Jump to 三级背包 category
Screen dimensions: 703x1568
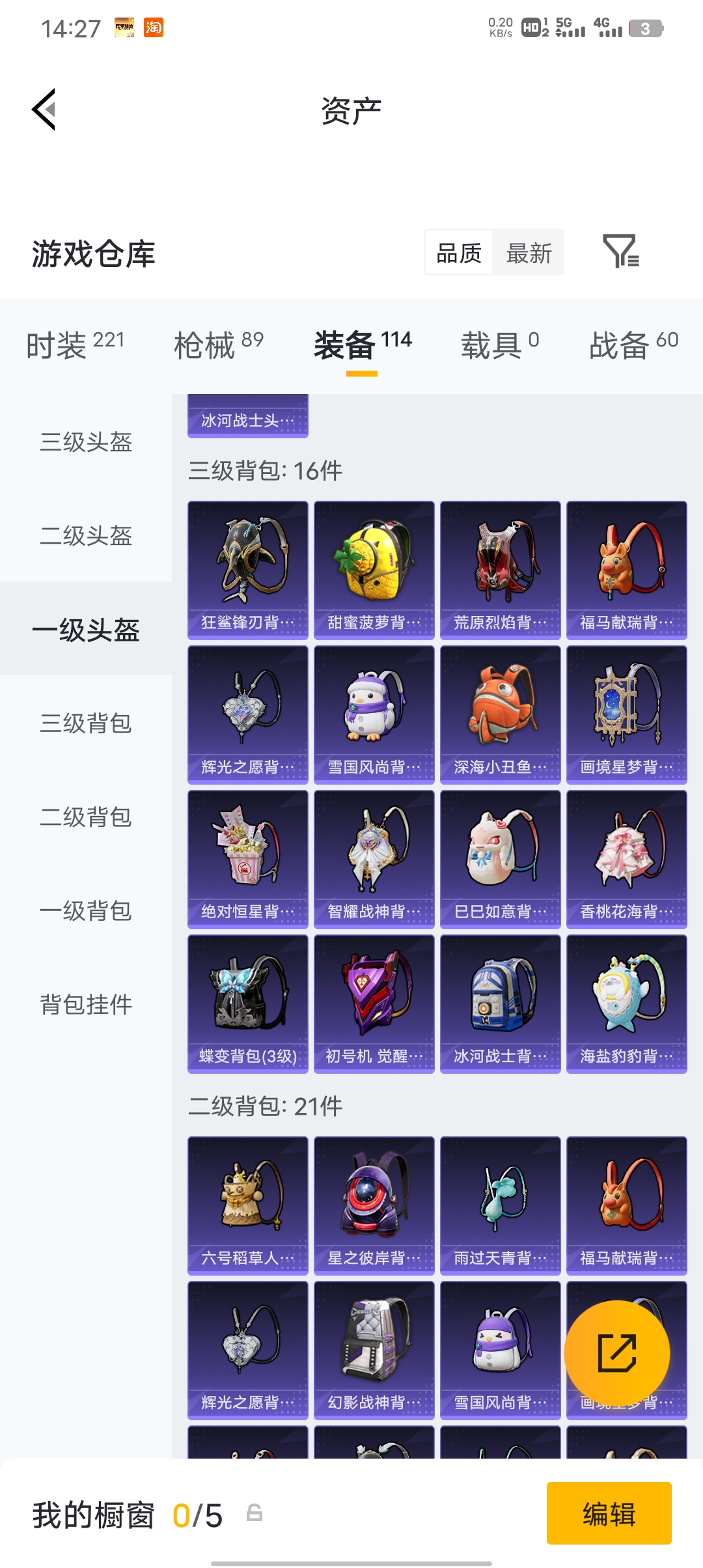pyautogui.click(x=86, y=723)
